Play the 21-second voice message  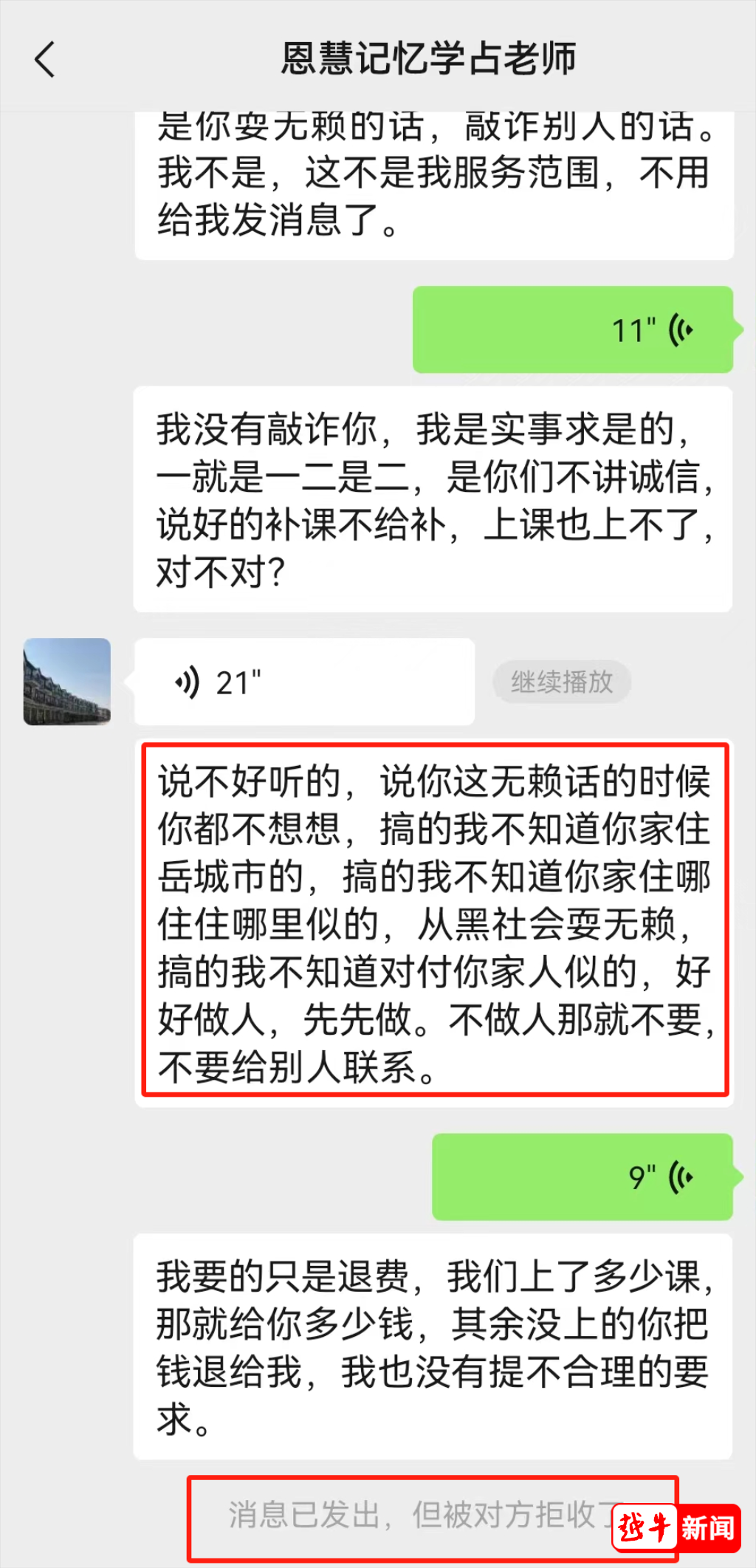(304, 682)
